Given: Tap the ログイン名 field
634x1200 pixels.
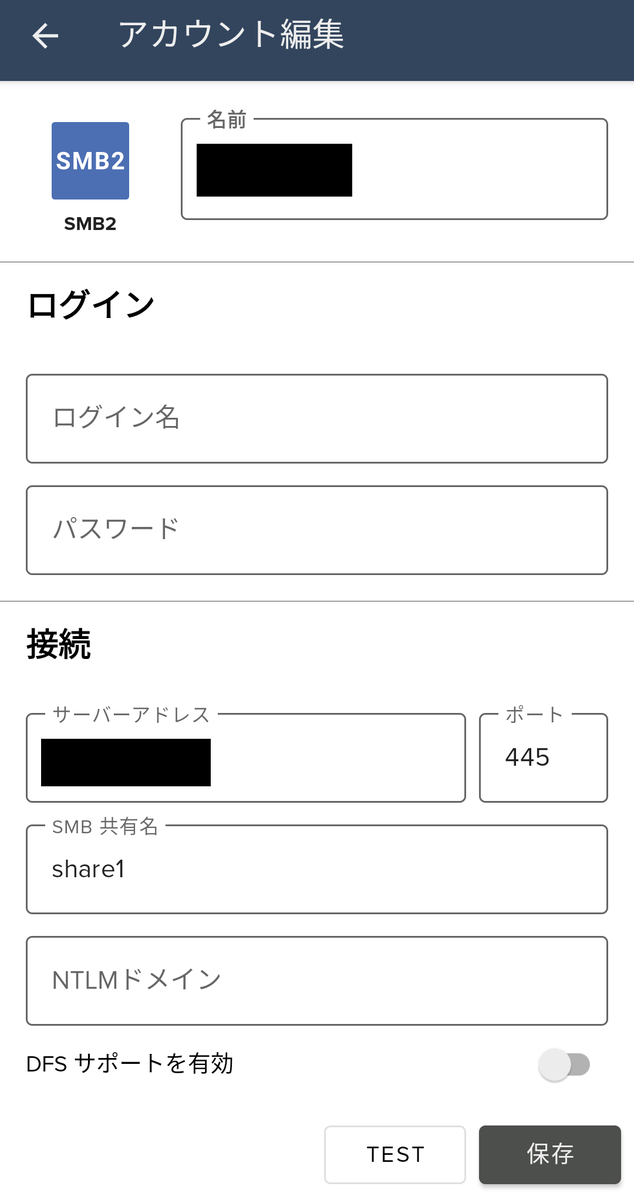Looking at the screenshot, I should point(317,418).
